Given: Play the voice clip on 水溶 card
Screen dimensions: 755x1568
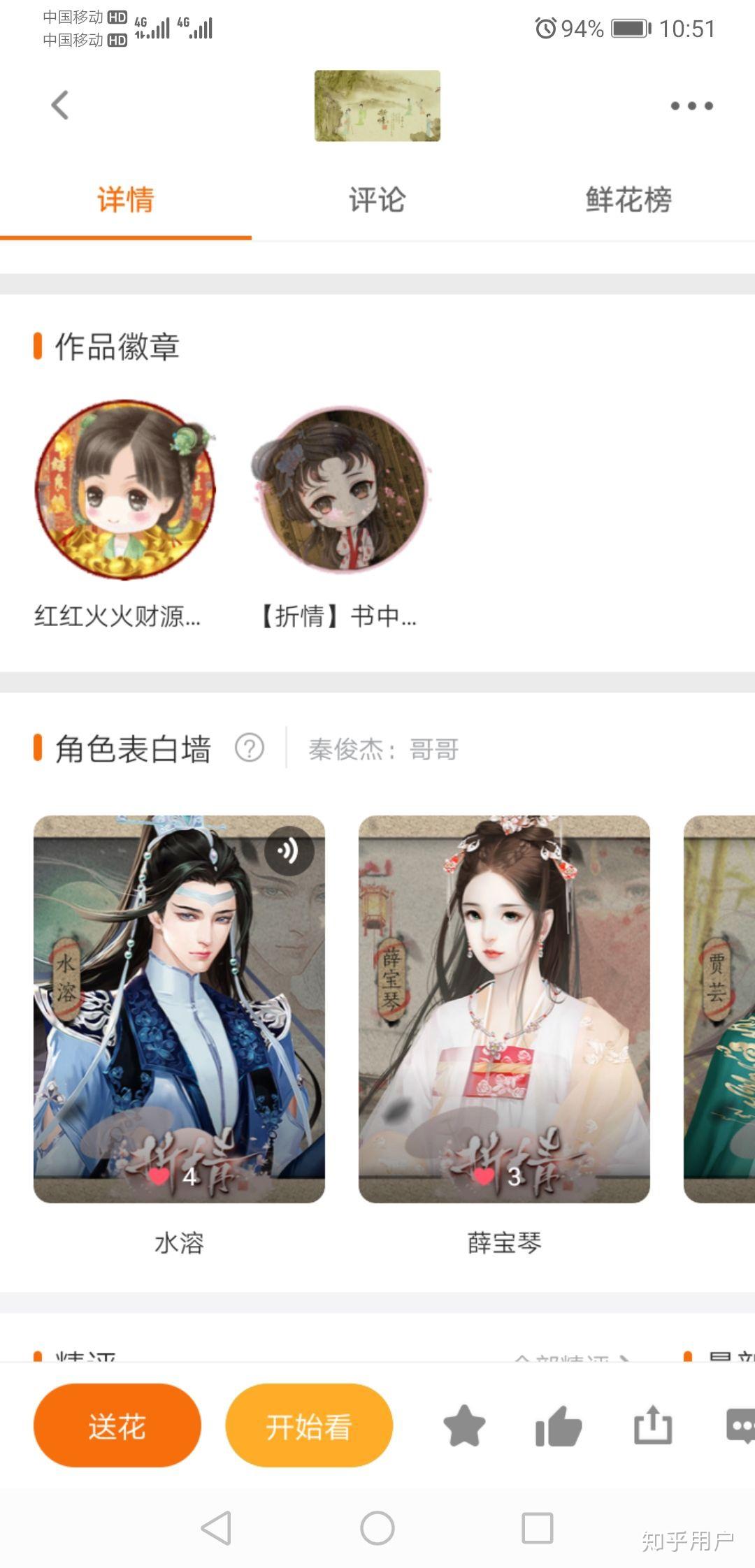Looking at the screenshot, I should pyautogui.click(x=288, y=850).
